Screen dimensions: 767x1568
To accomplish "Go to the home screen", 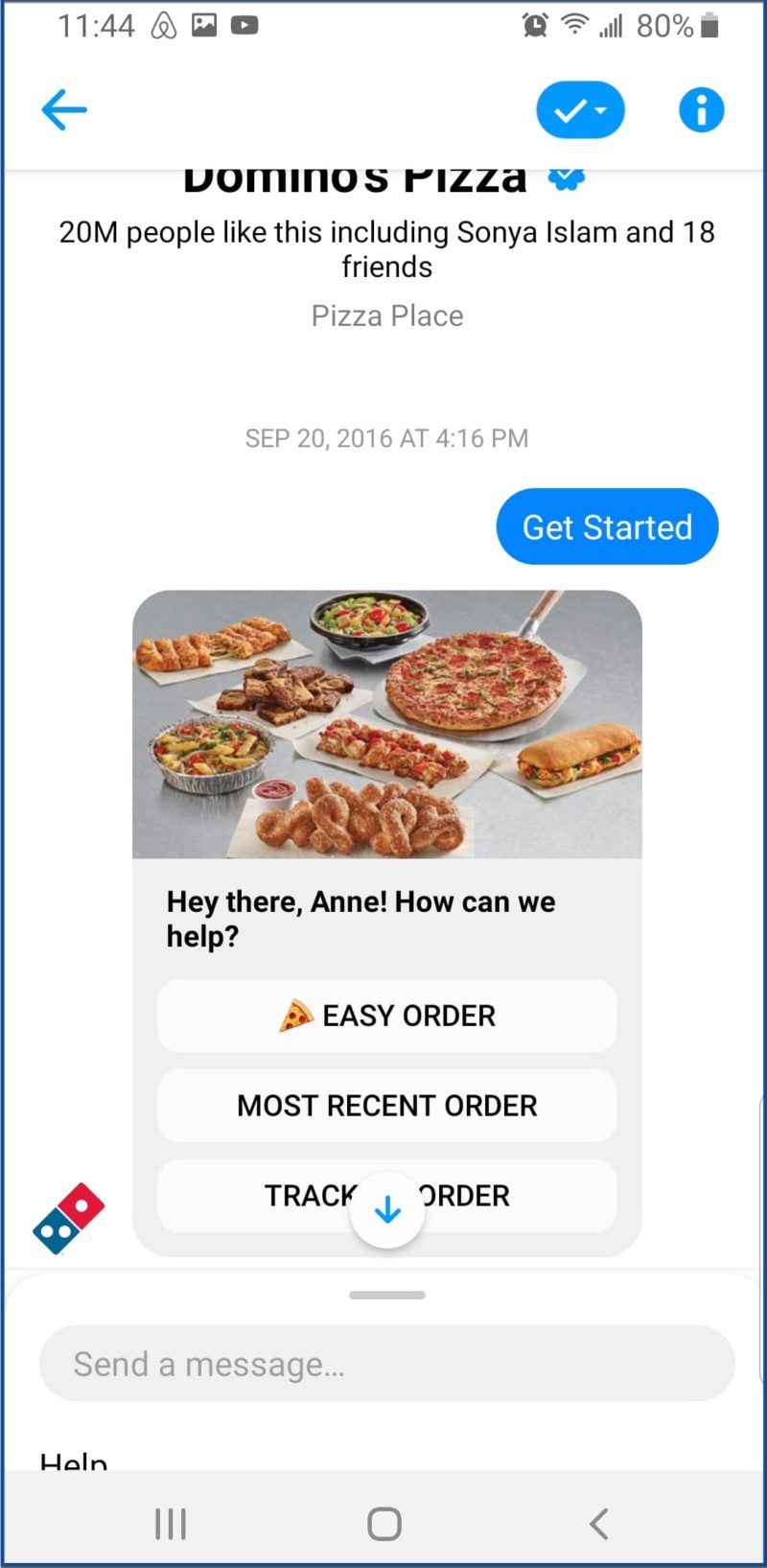I will [x=384, y=1523].
